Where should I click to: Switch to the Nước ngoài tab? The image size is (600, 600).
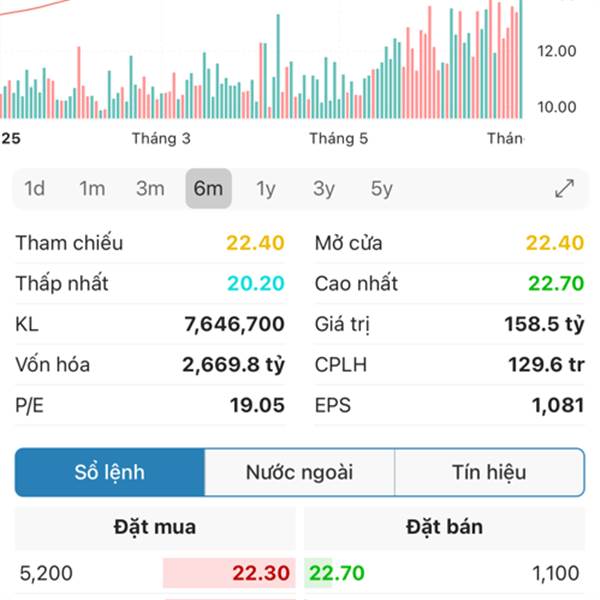click(299, 473)
